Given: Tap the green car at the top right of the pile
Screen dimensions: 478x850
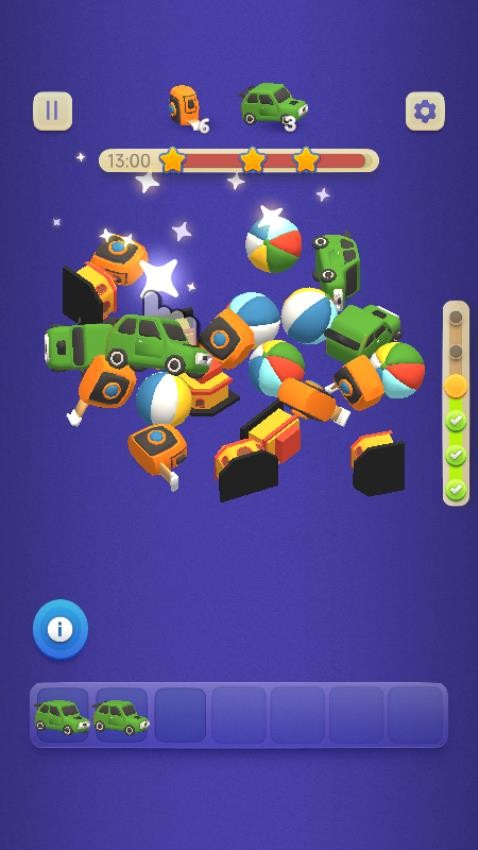Looking at the screenshot, I should coord(337,266).
